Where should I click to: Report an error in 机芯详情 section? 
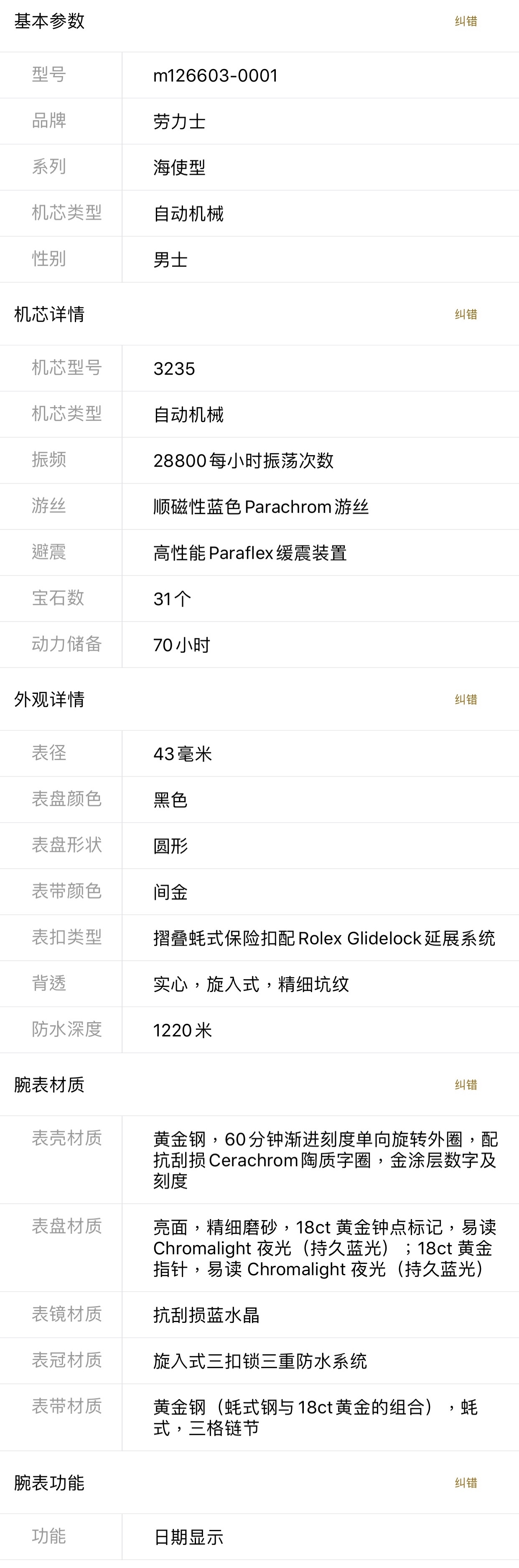(466, 315)
